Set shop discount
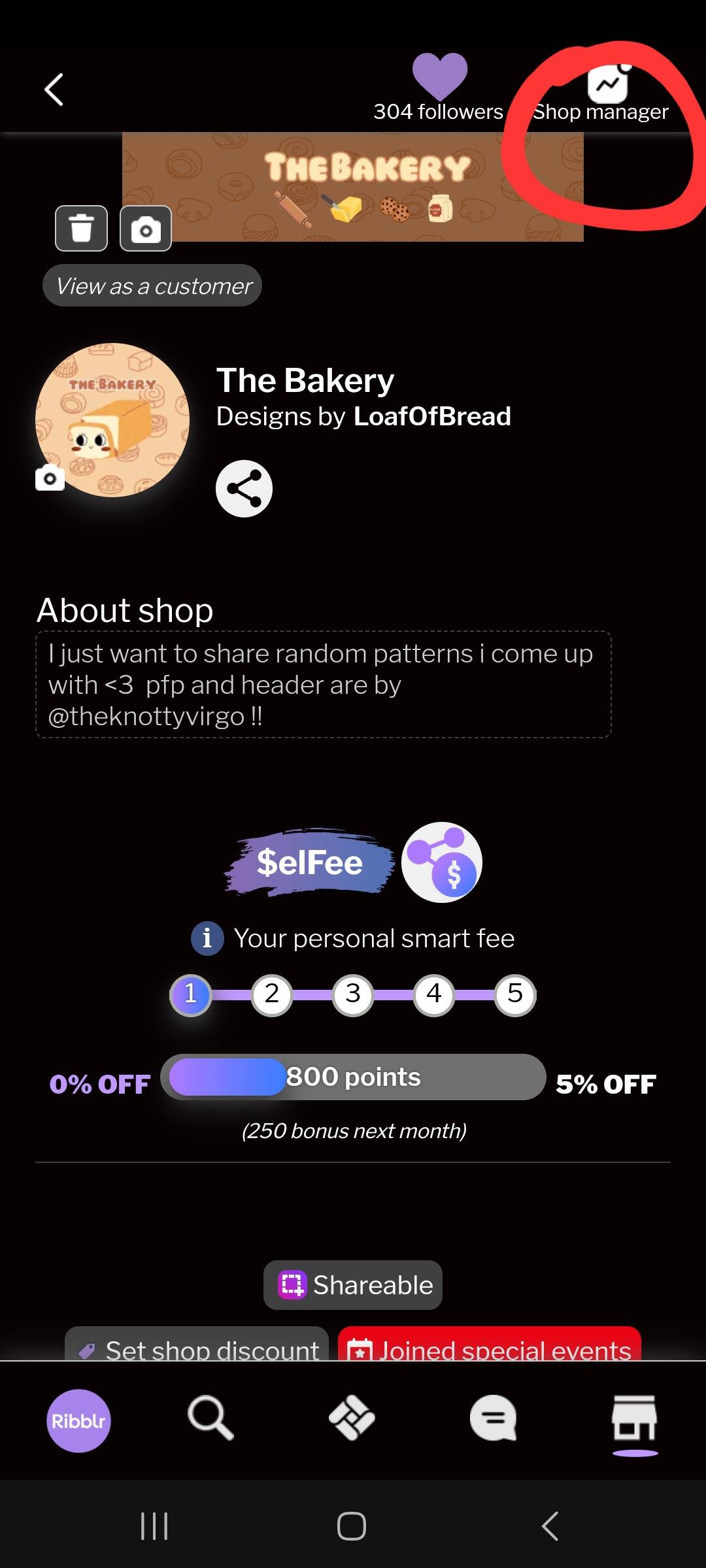Screen dimensions: 706x1568 click(197, 1344)
